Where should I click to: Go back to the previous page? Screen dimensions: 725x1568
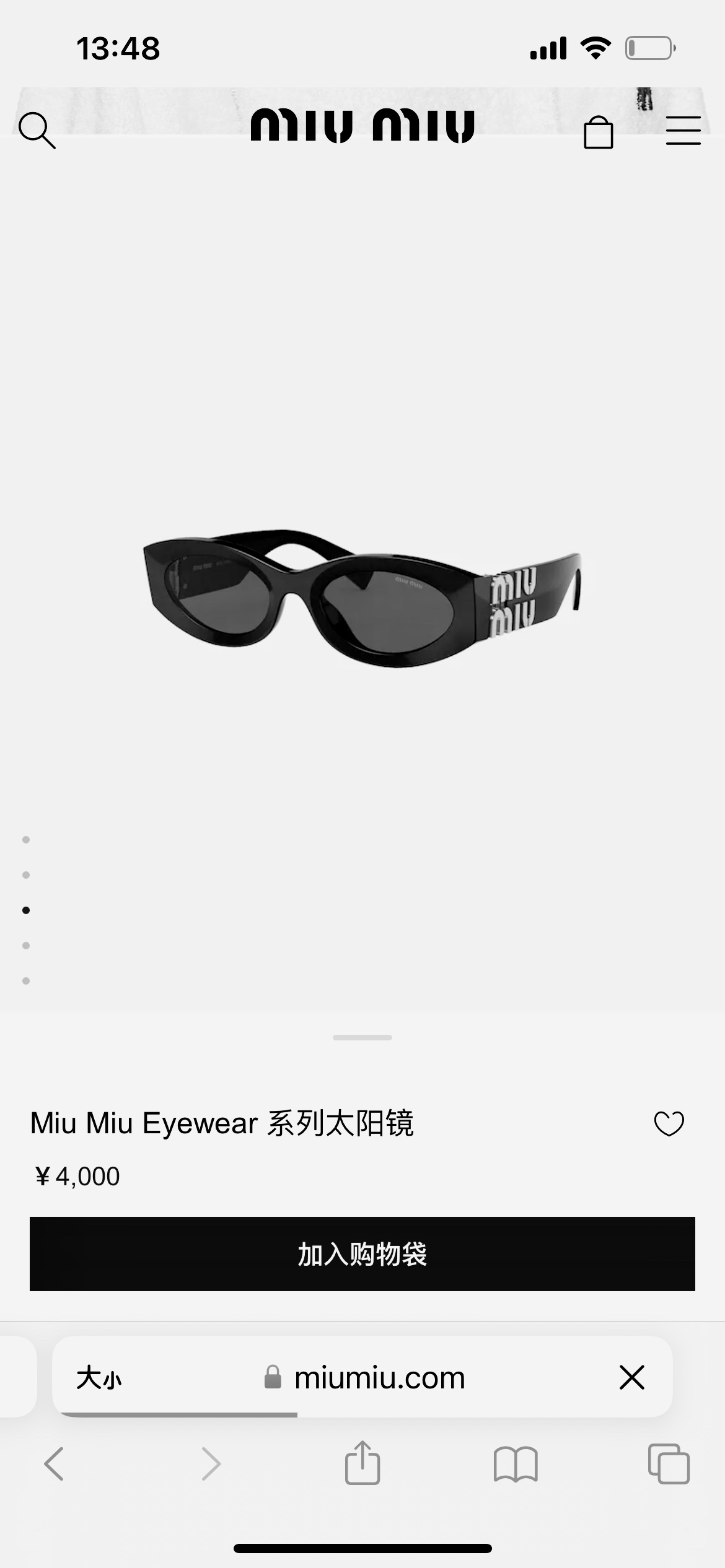tap(55, 1464)
